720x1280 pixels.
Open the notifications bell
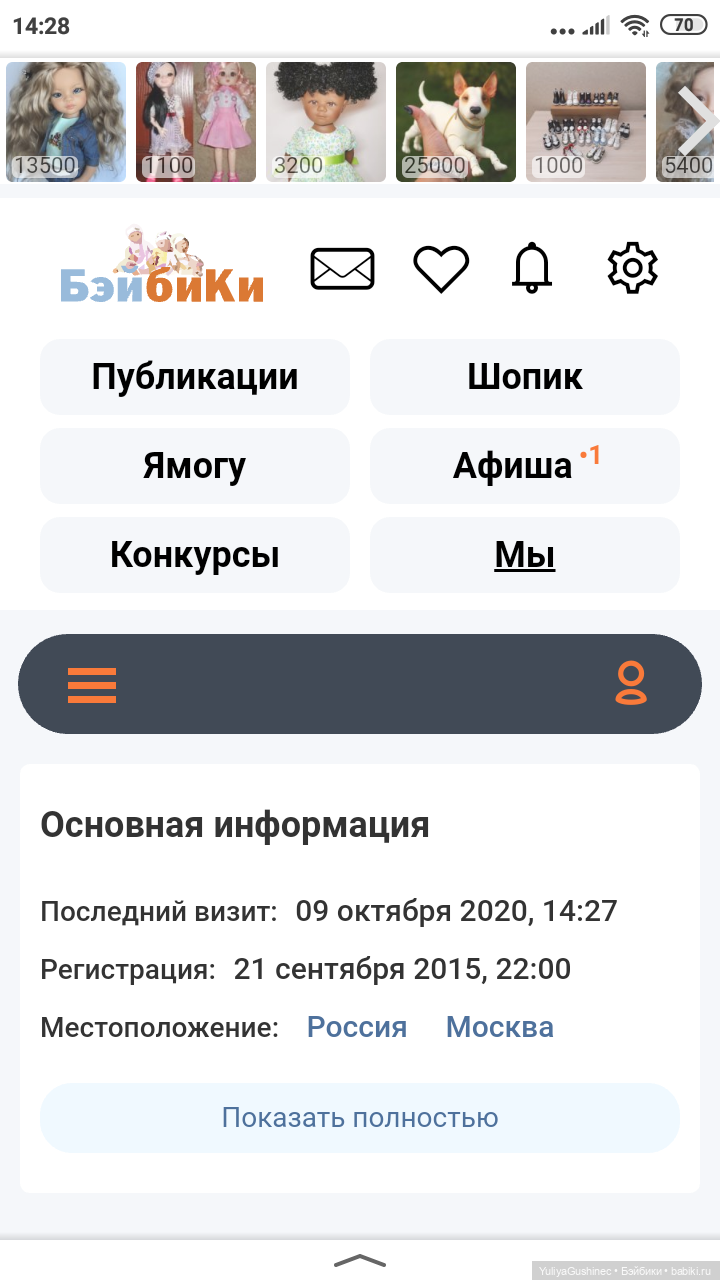coord(532,268)
